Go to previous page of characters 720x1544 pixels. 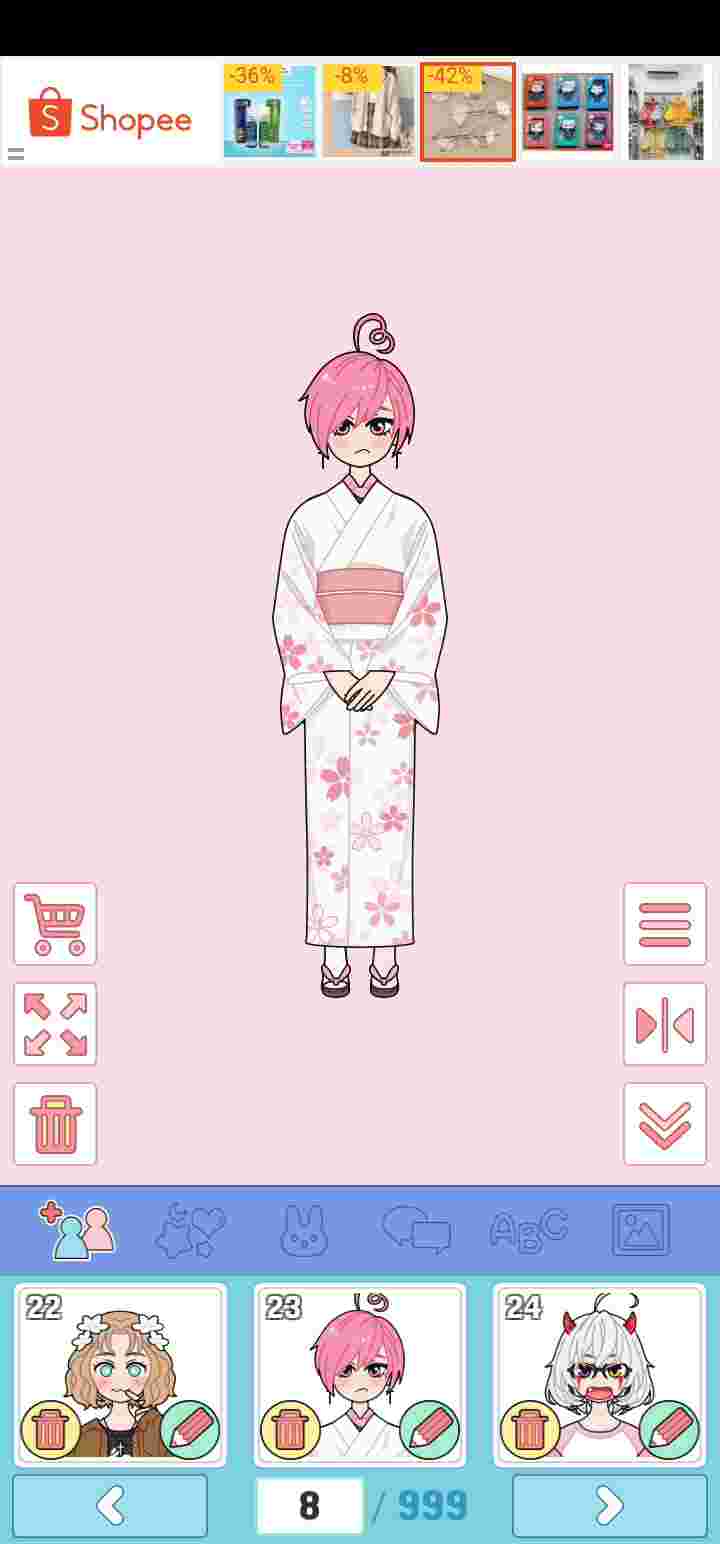tap(110, 1505)
